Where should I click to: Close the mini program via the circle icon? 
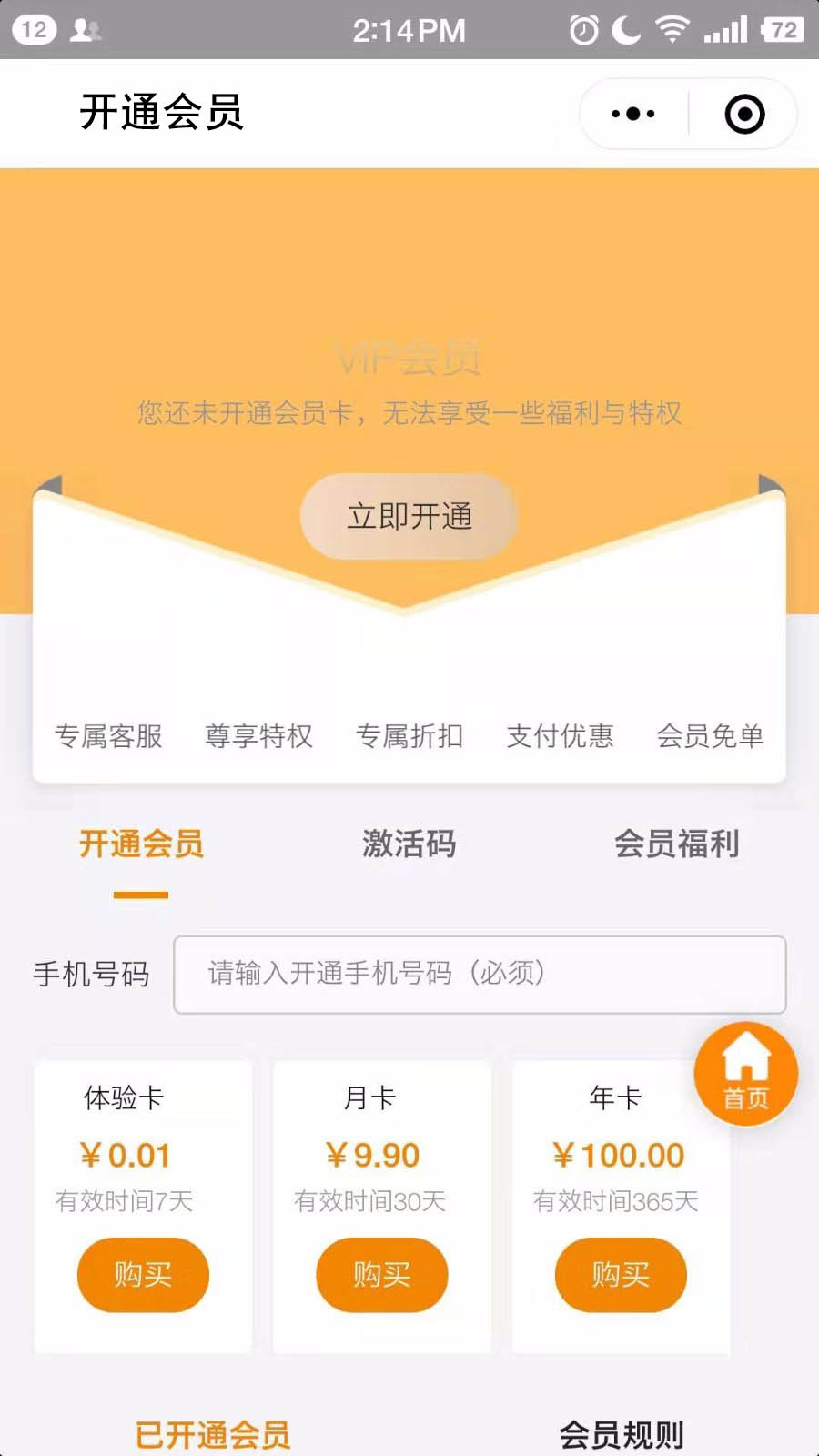(x=744, y=114)
